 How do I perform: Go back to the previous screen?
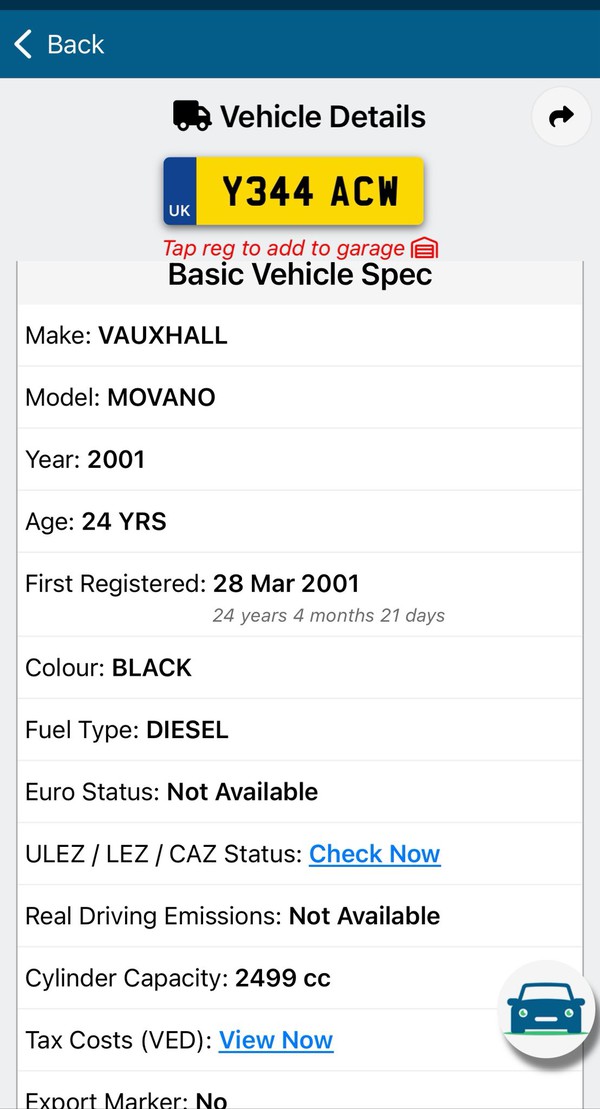(60, 45)
